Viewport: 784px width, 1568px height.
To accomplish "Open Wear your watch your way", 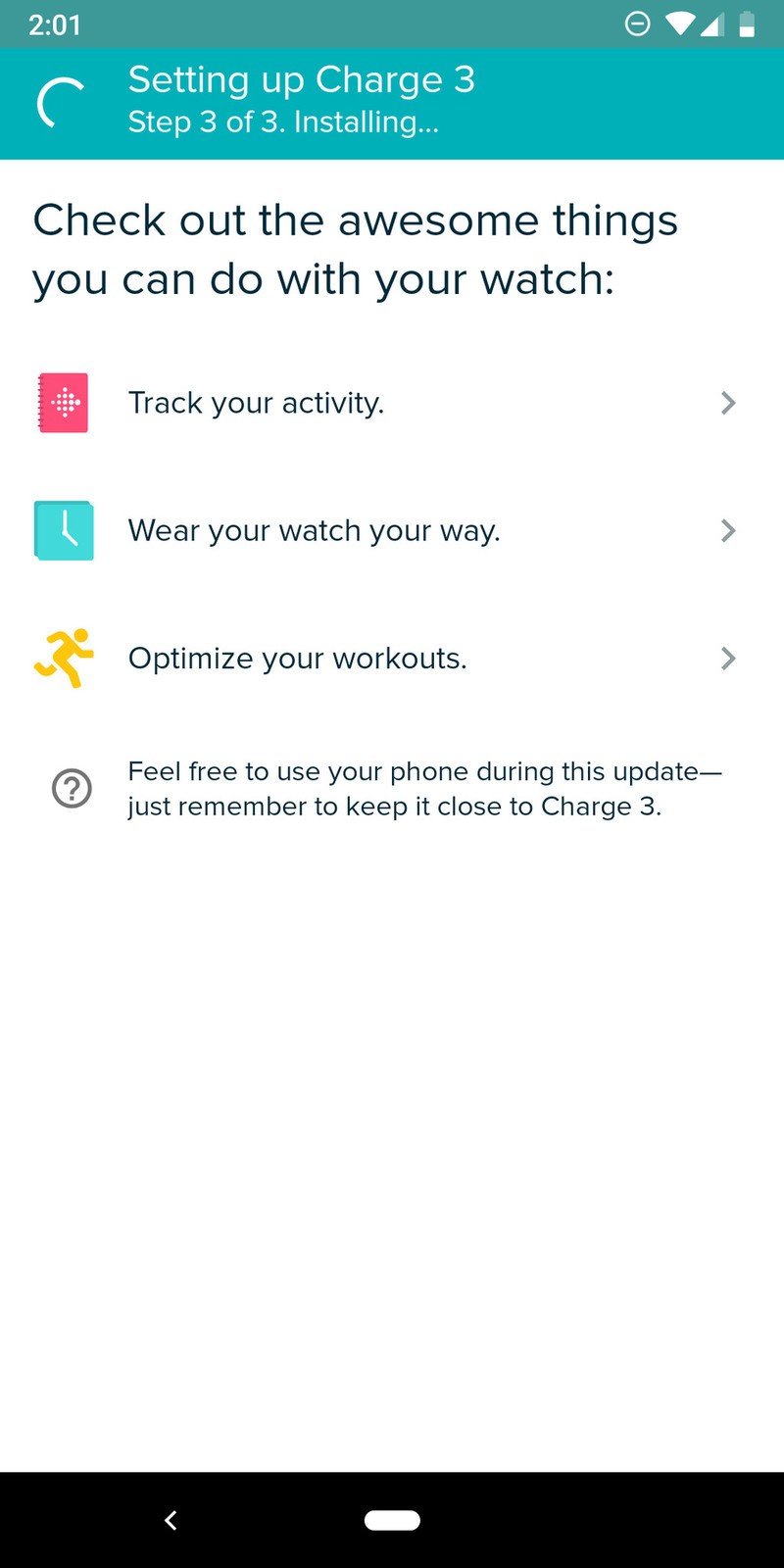I will pyautogui.click(x=392, y=530).
